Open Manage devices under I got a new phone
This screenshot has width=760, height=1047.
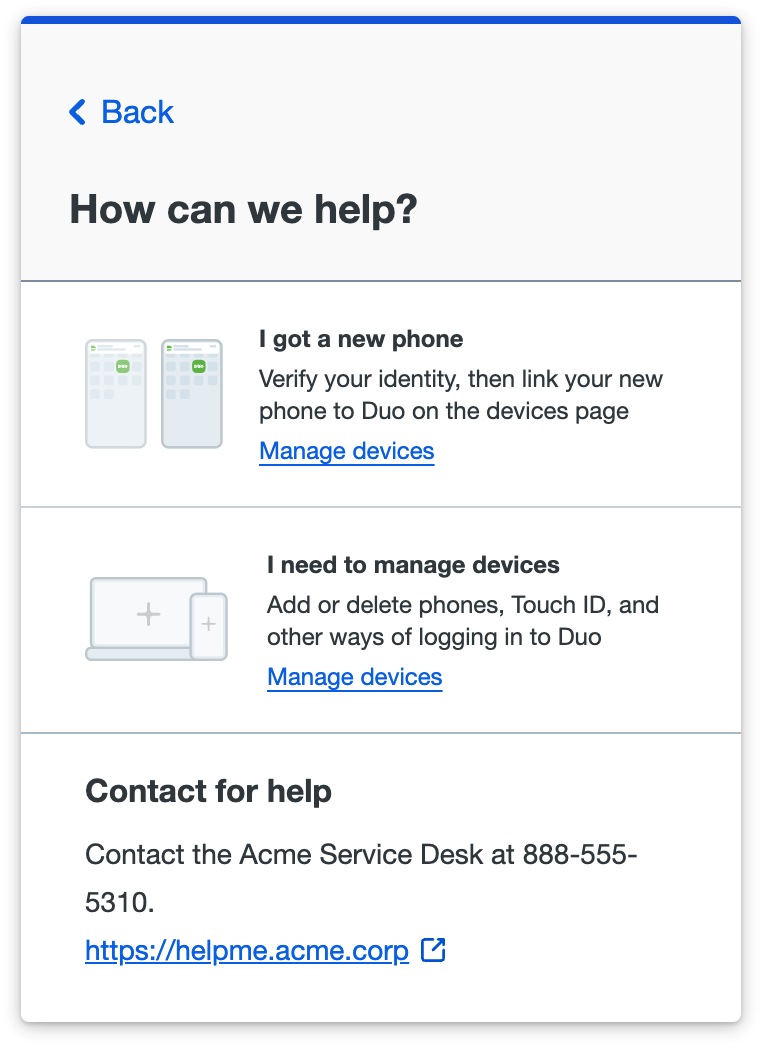click(x=347, y=451)
